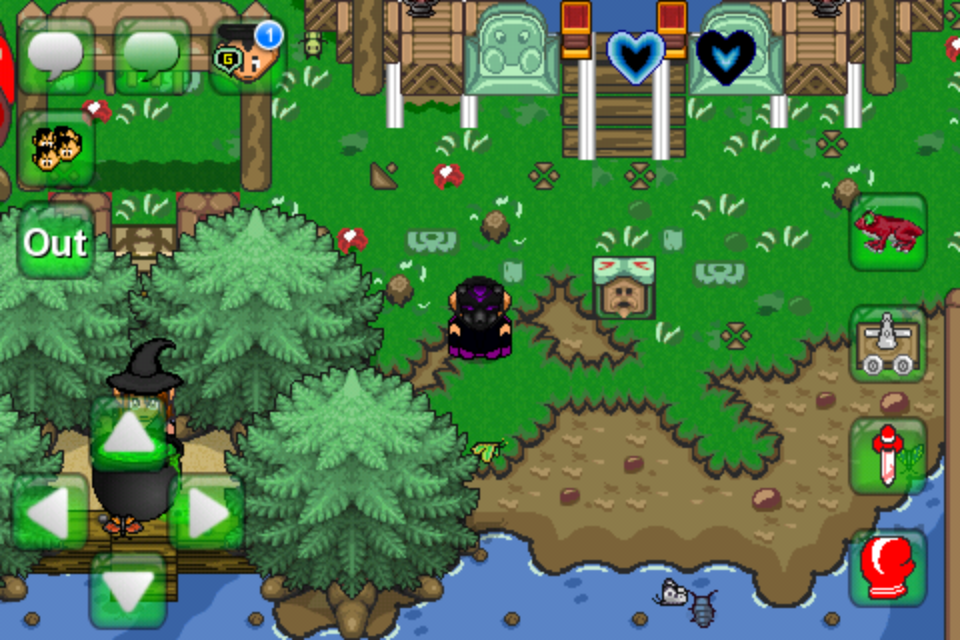Viewport: 960px width, 640px height.
Task: Use the red boxing glove button
Action: (x=888, y=568)
